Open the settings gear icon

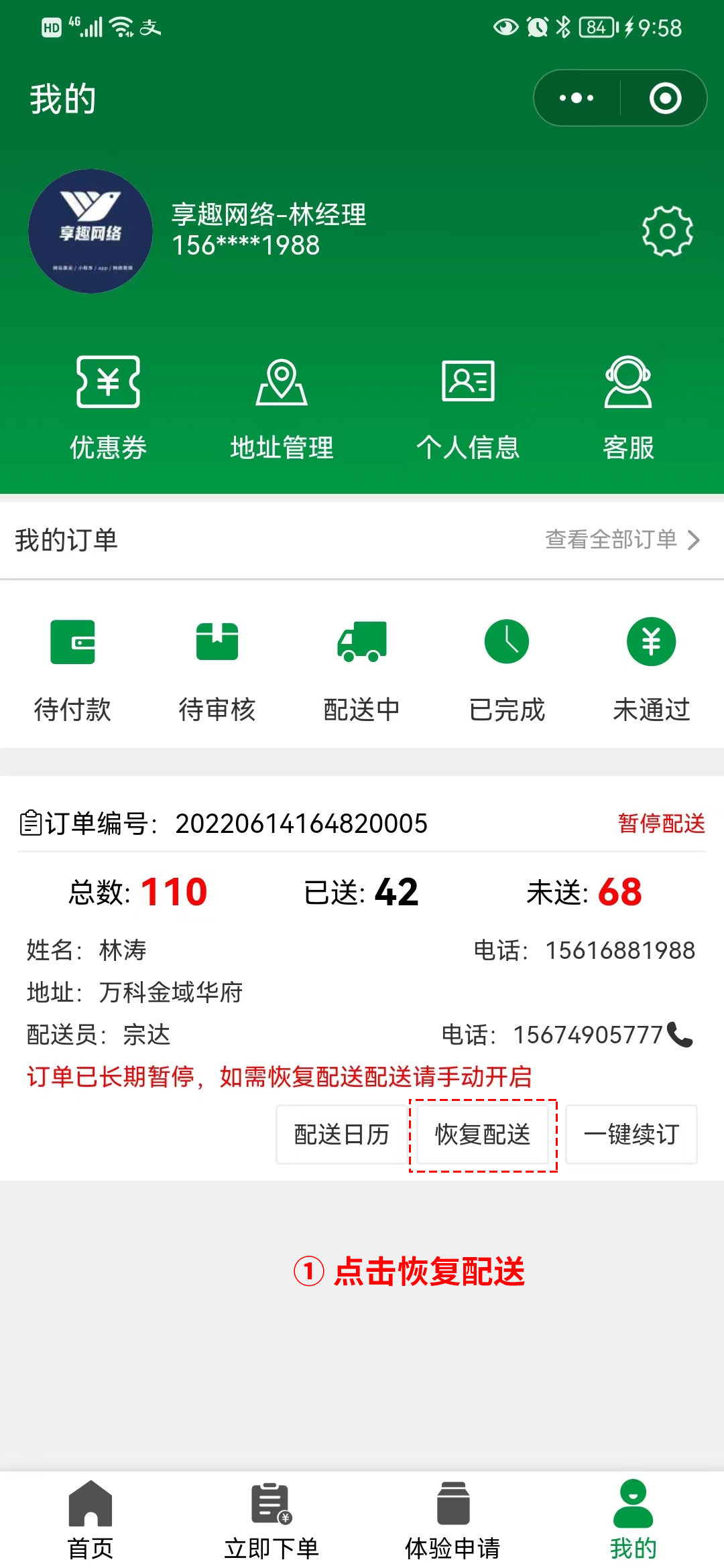click(667, 231)
